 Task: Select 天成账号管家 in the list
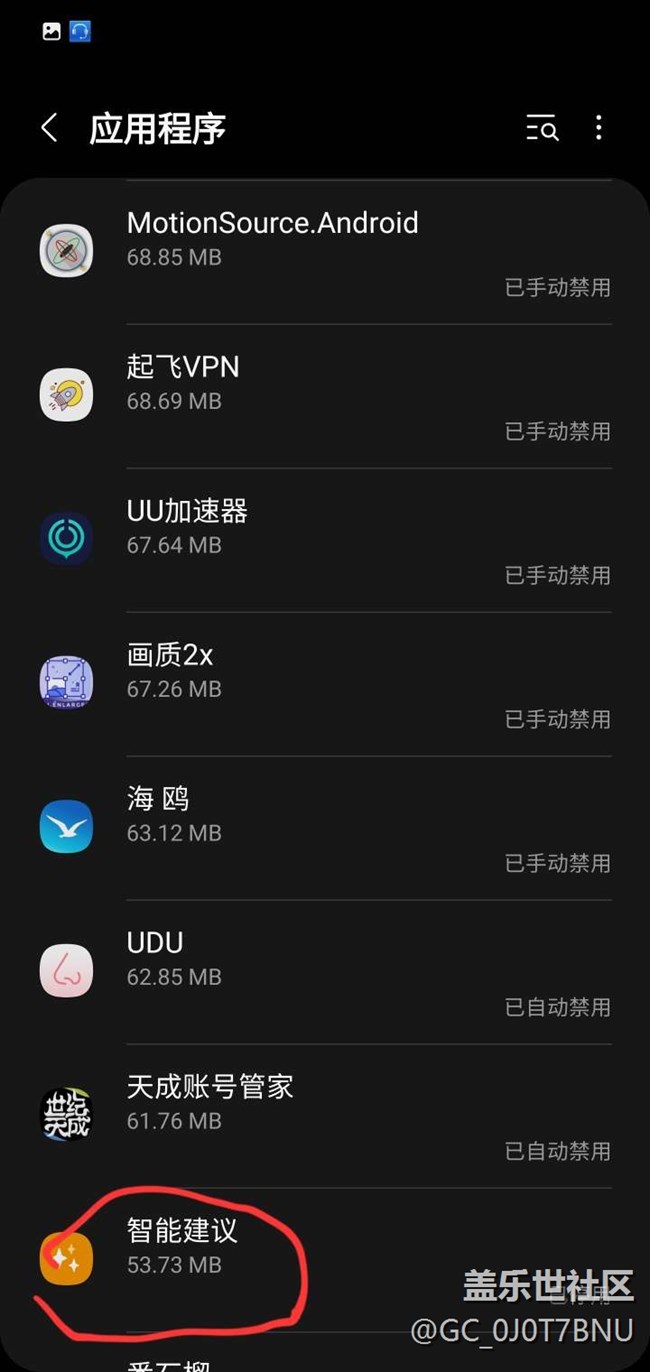click(x=325, y=1116)
